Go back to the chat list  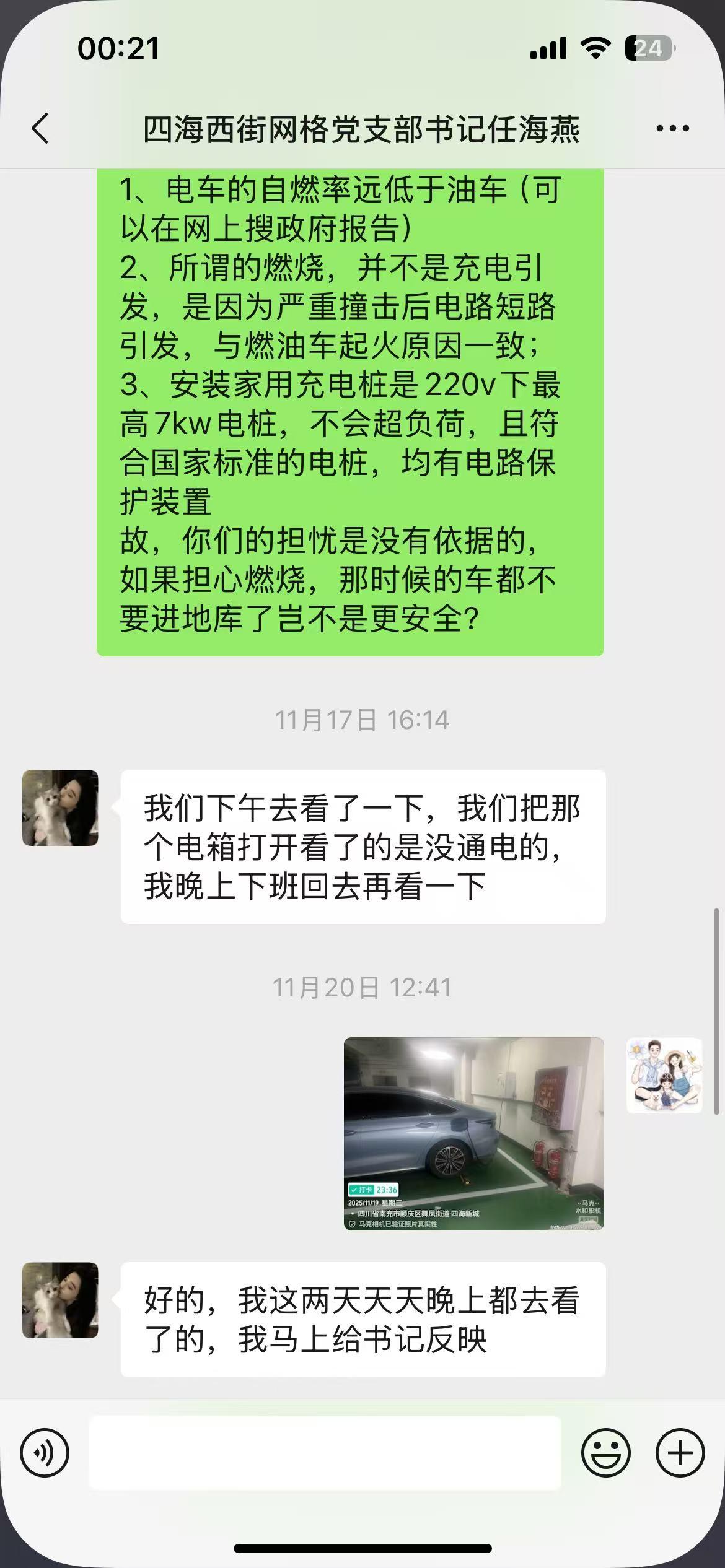tap(41, 129)
